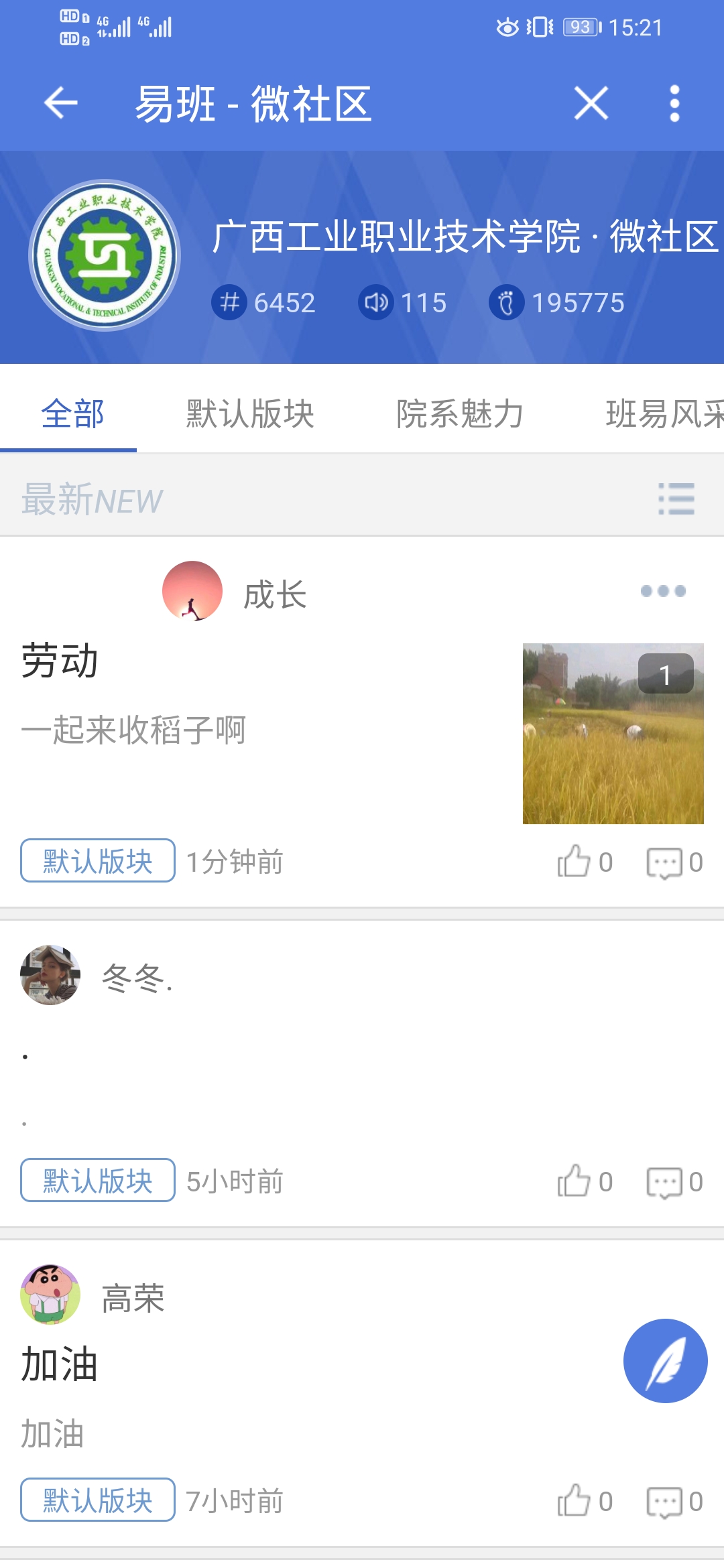This screenshot has height=1568, width=724.
Task: Write a new post with the feather button
Action: [x=666, y=1361]
